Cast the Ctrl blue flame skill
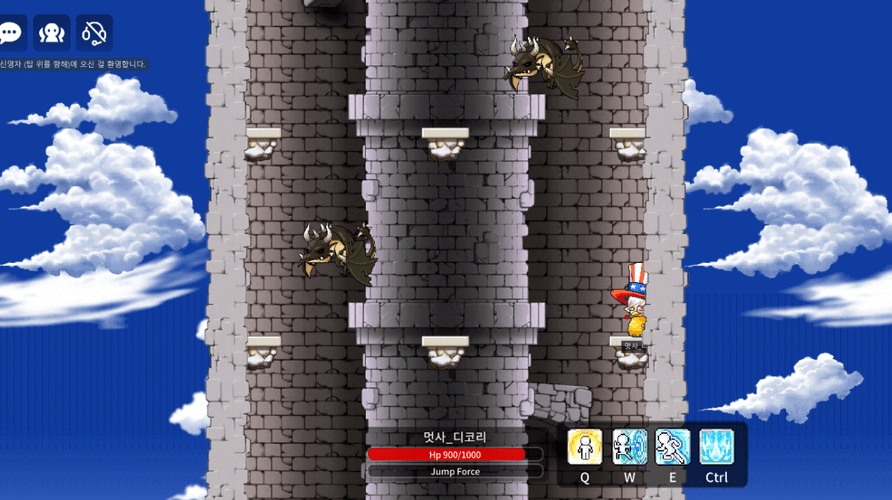892x500 pixels. click(x=717, y=447)
